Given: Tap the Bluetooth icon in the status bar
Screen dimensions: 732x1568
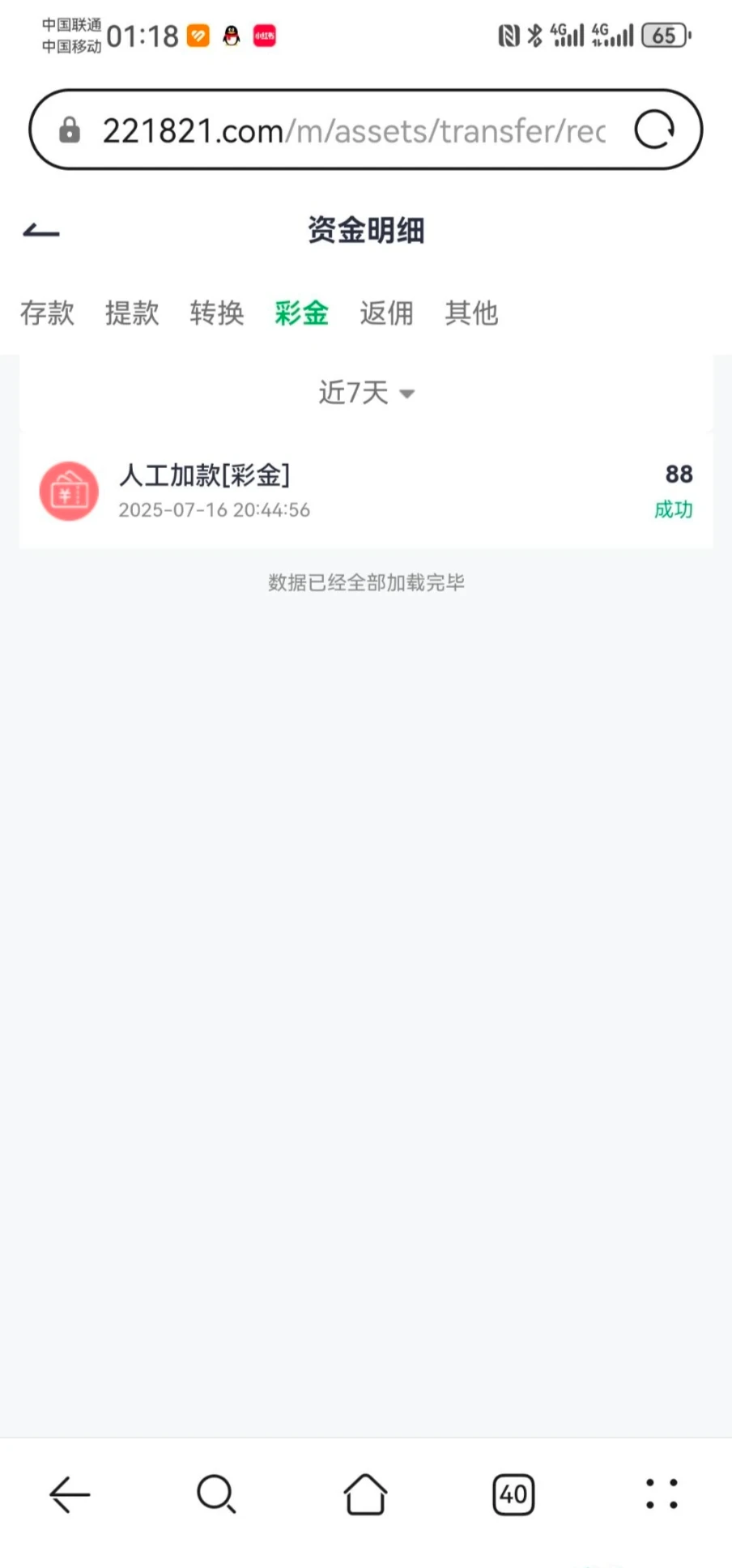Looking at the screenshot, I should point(534,33).
